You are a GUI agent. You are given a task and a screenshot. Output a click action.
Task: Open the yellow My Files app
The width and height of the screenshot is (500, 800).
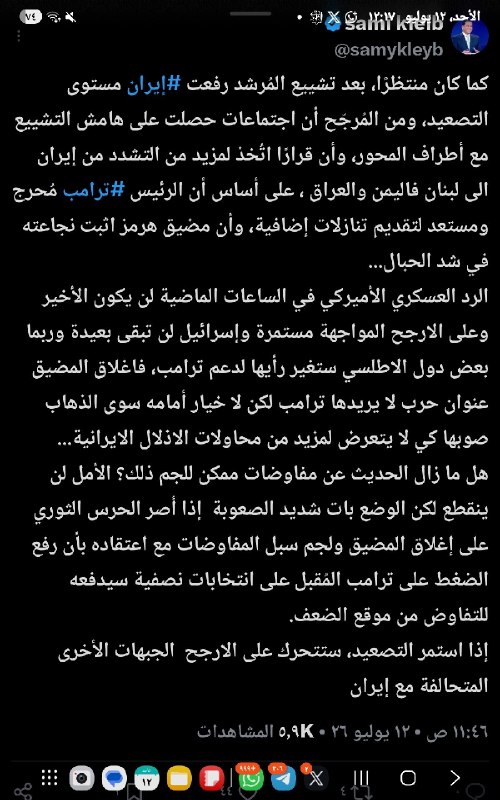point(179,778)
